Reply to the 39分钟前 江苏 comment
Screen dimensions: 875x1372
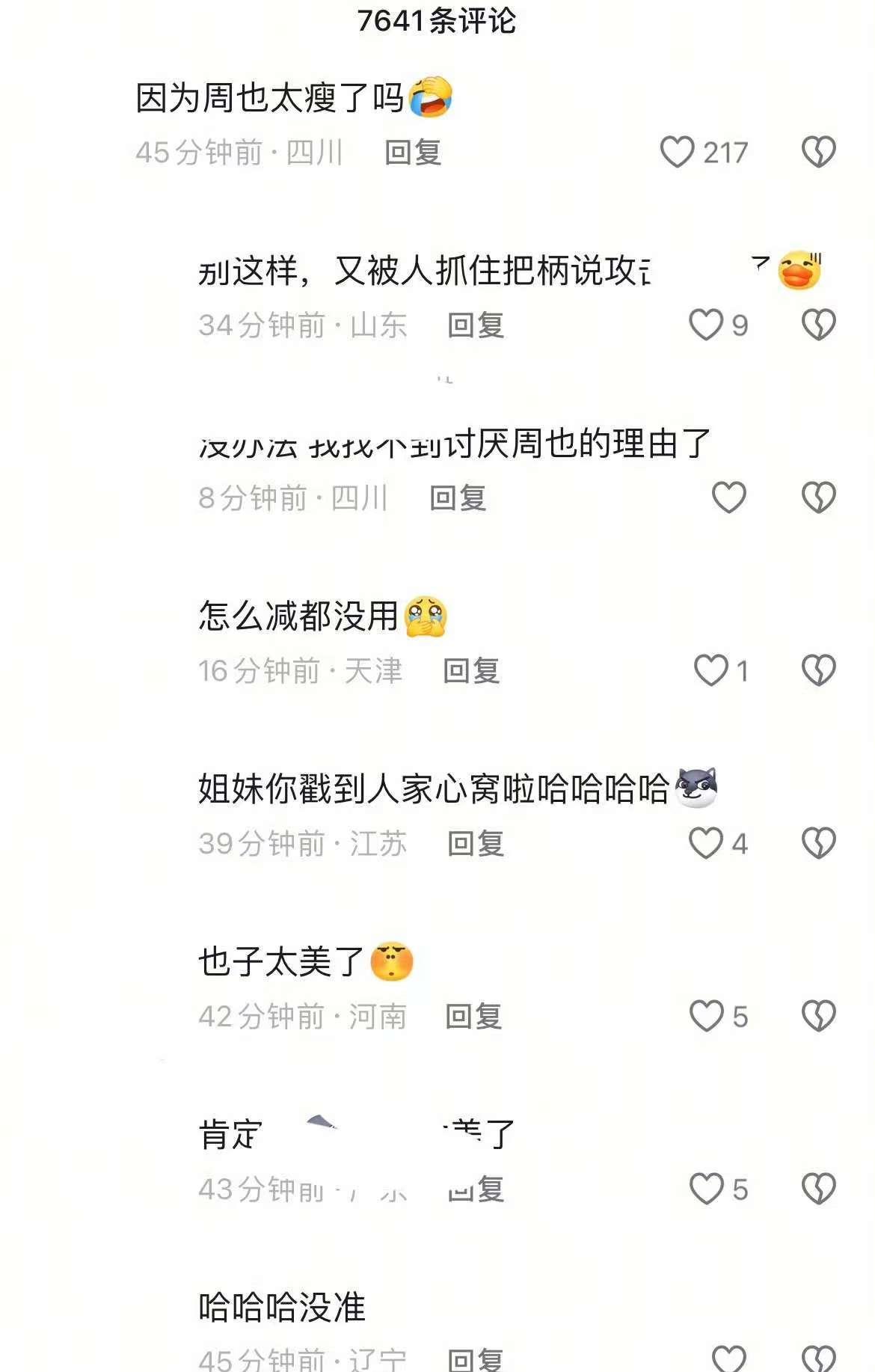(476, 844)
